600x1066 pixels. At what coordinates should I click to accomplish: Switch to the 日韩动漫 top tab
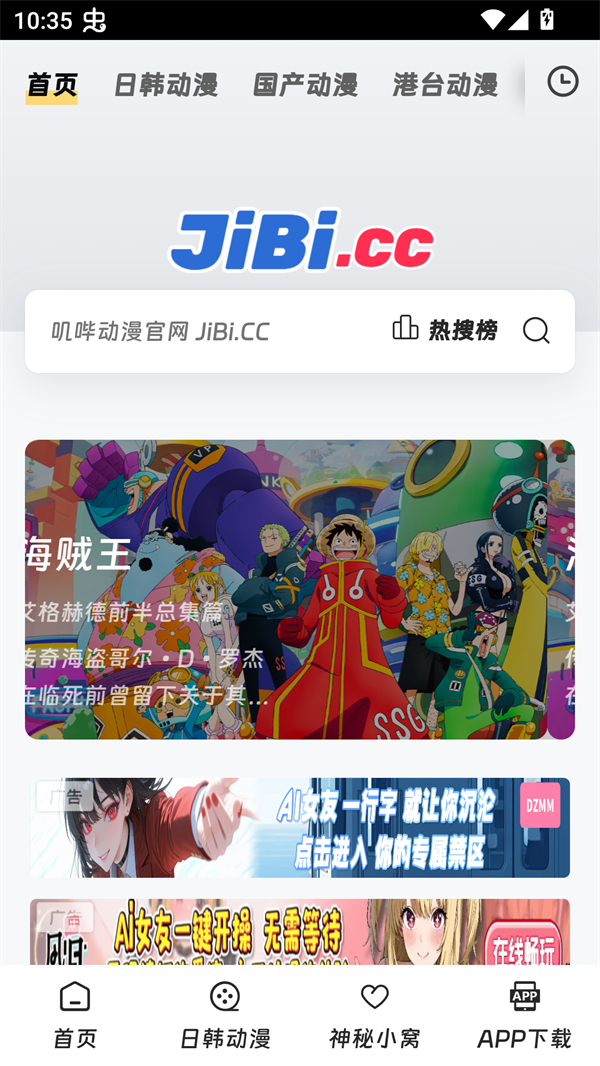[165, 86]
